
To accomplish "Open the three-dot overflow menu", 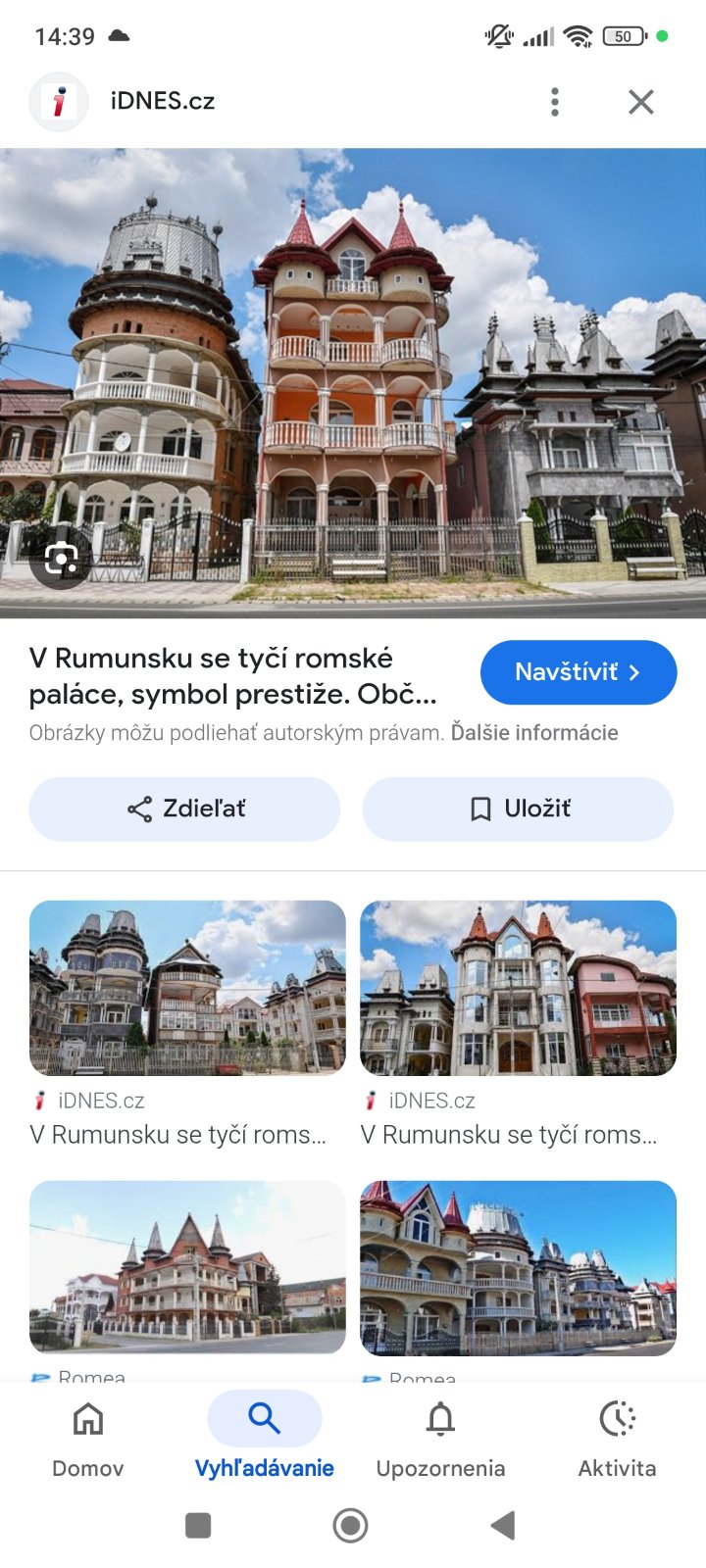I will click(555, 102).
